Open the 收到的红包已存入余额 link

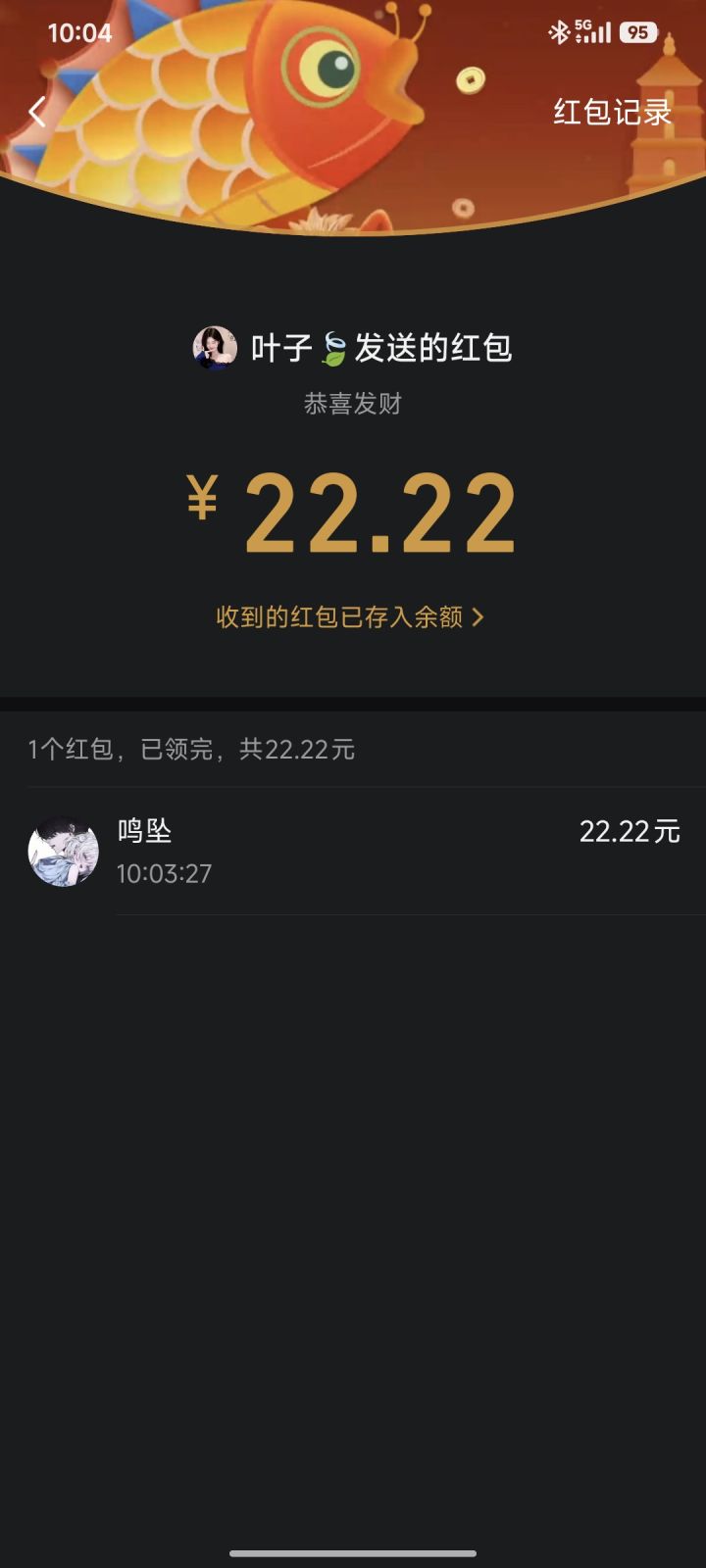[350, 616]
